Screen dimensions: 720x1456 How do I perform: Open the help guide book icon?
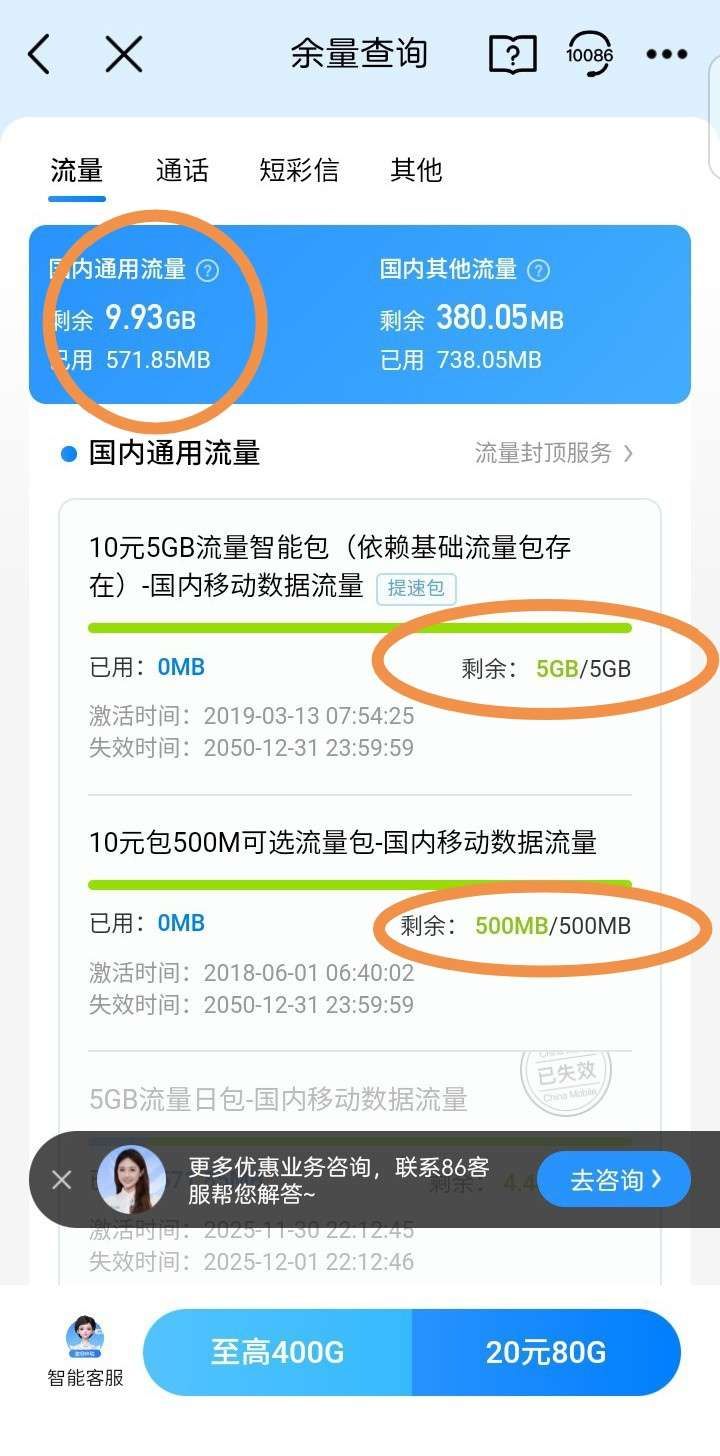512,54
